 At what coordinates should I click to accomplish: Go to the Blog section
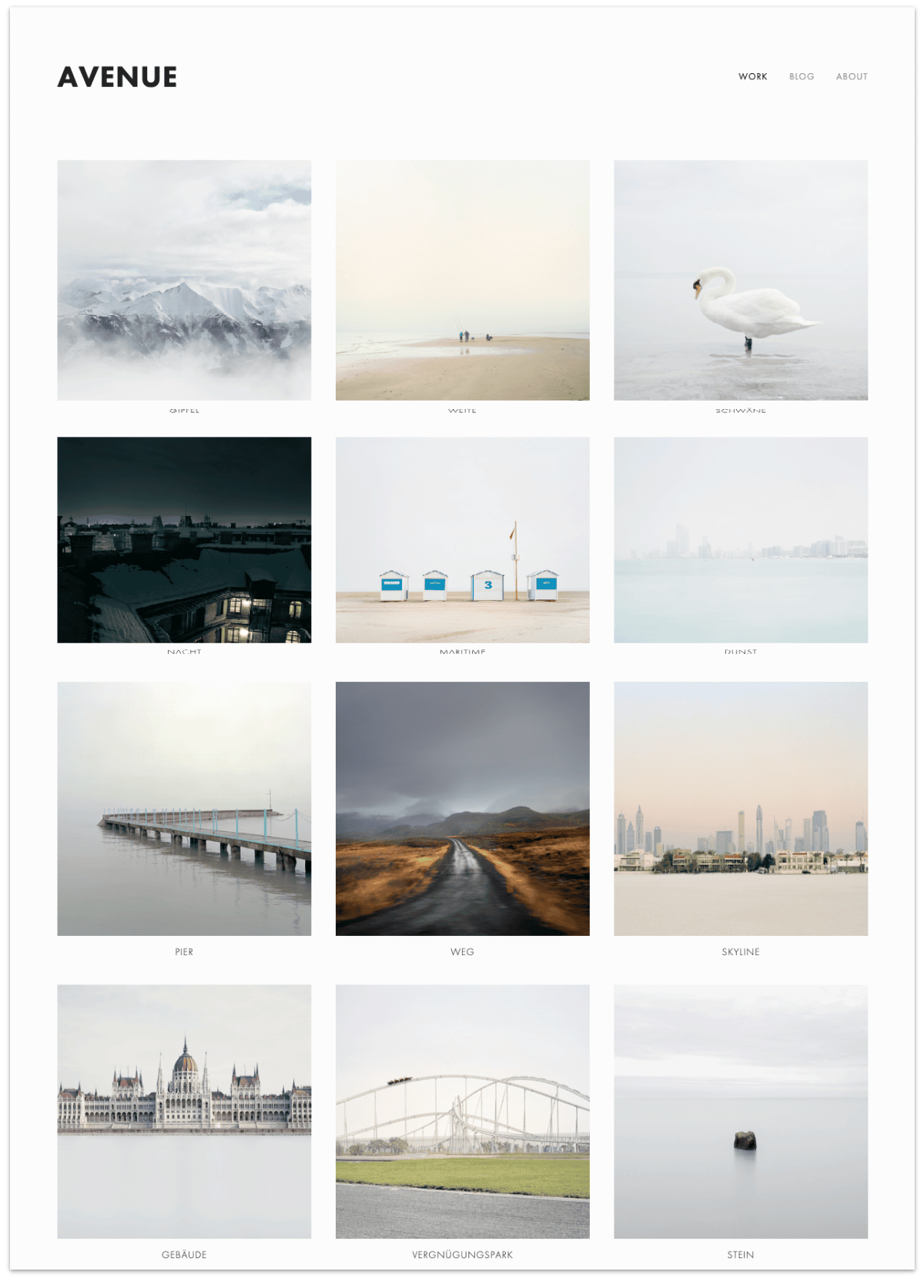coord(802,76)
